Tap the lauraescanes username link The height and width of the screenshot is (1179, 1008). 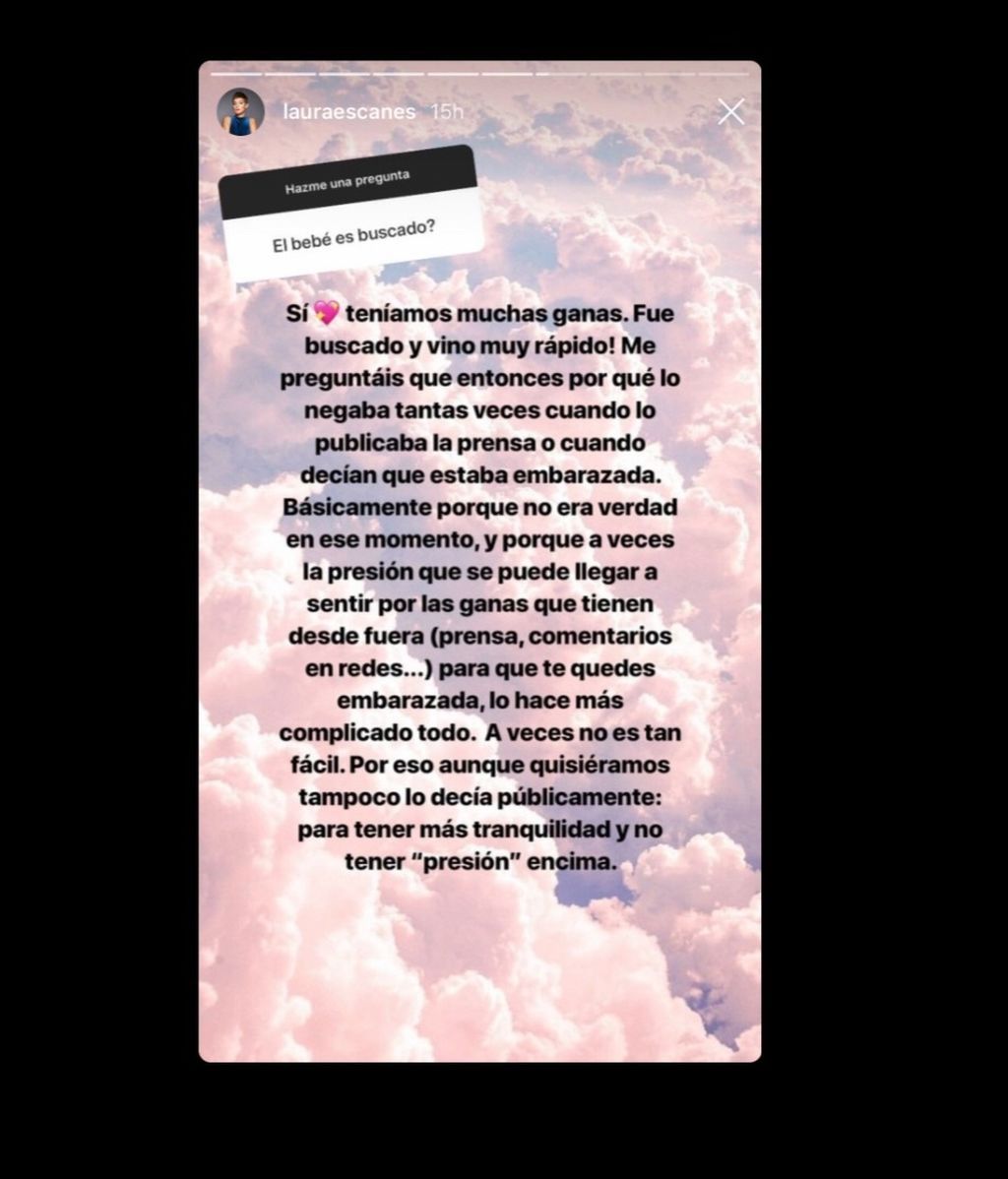point(348,112)
